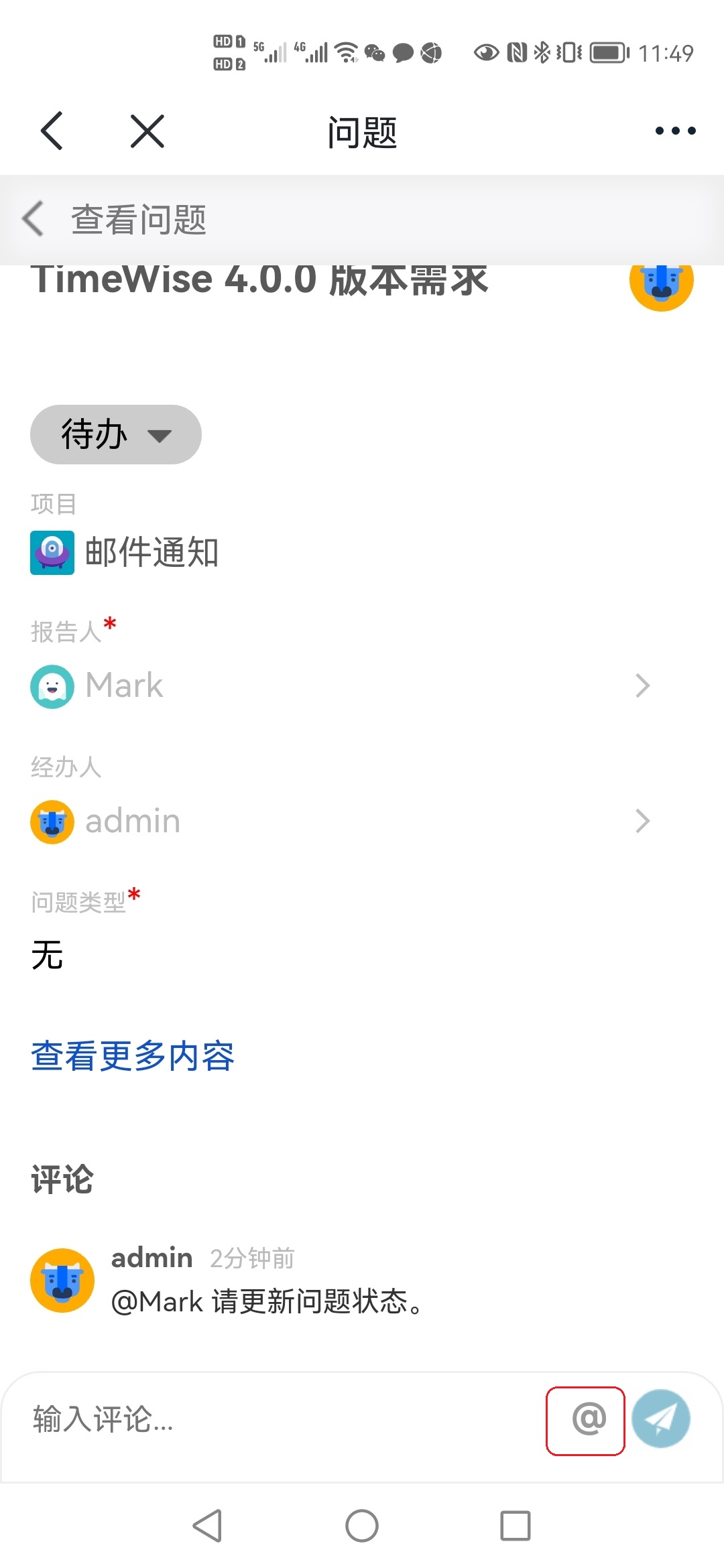Send the comment with the paper plane
The image size is (724, 1568).
(661, 1419)
